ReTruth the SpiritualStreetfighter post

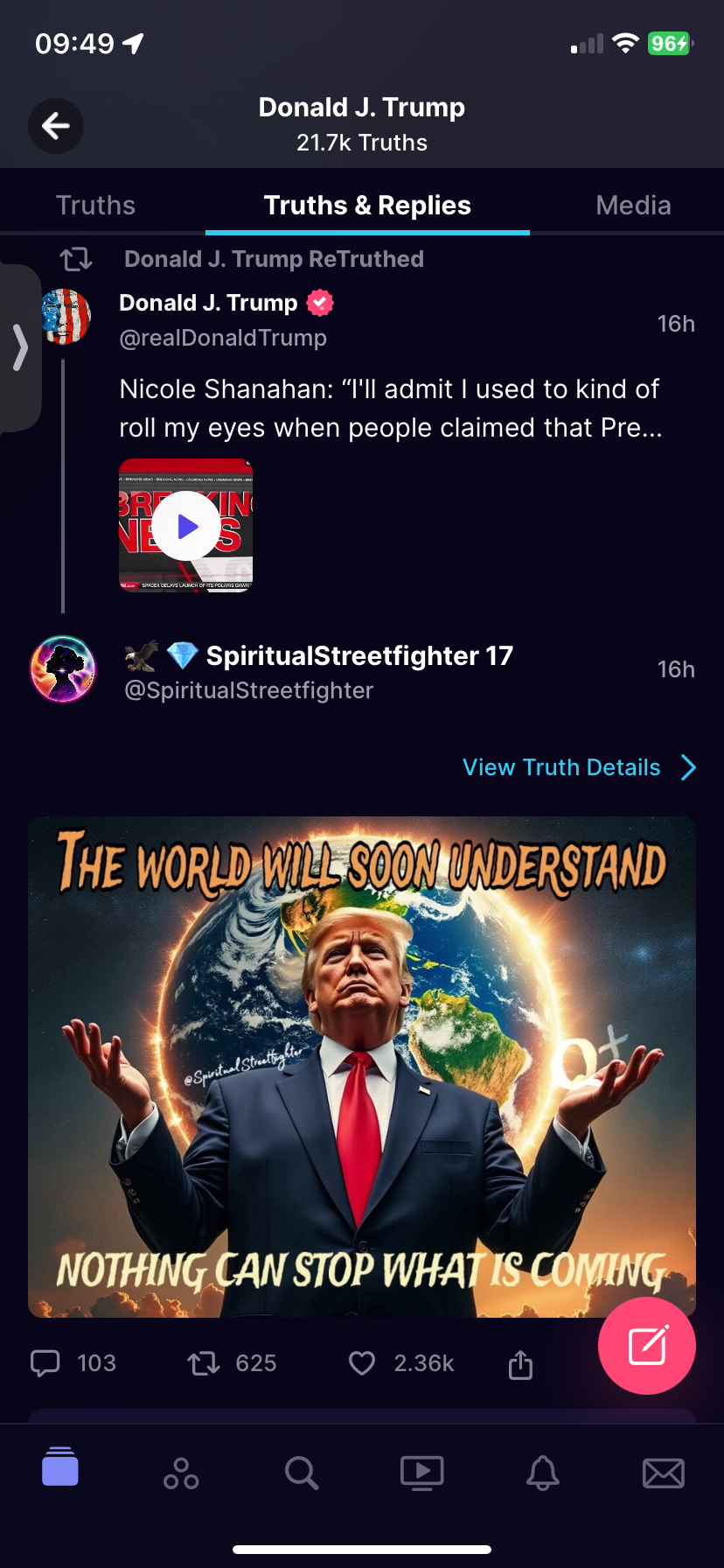click(204, 1363)
